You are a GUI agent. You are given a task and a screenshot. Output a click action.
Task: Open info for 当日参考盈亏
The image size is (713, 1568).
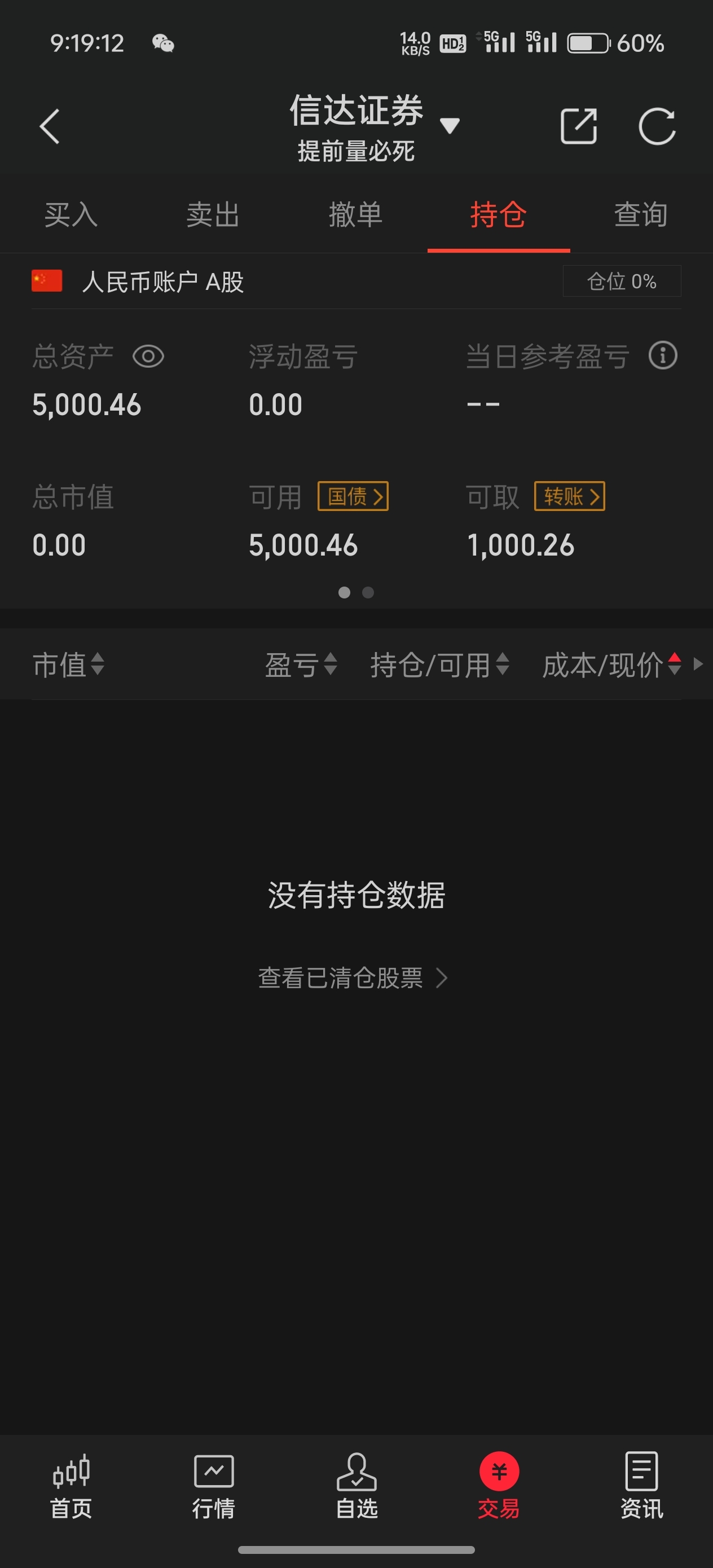click(662, 355)
